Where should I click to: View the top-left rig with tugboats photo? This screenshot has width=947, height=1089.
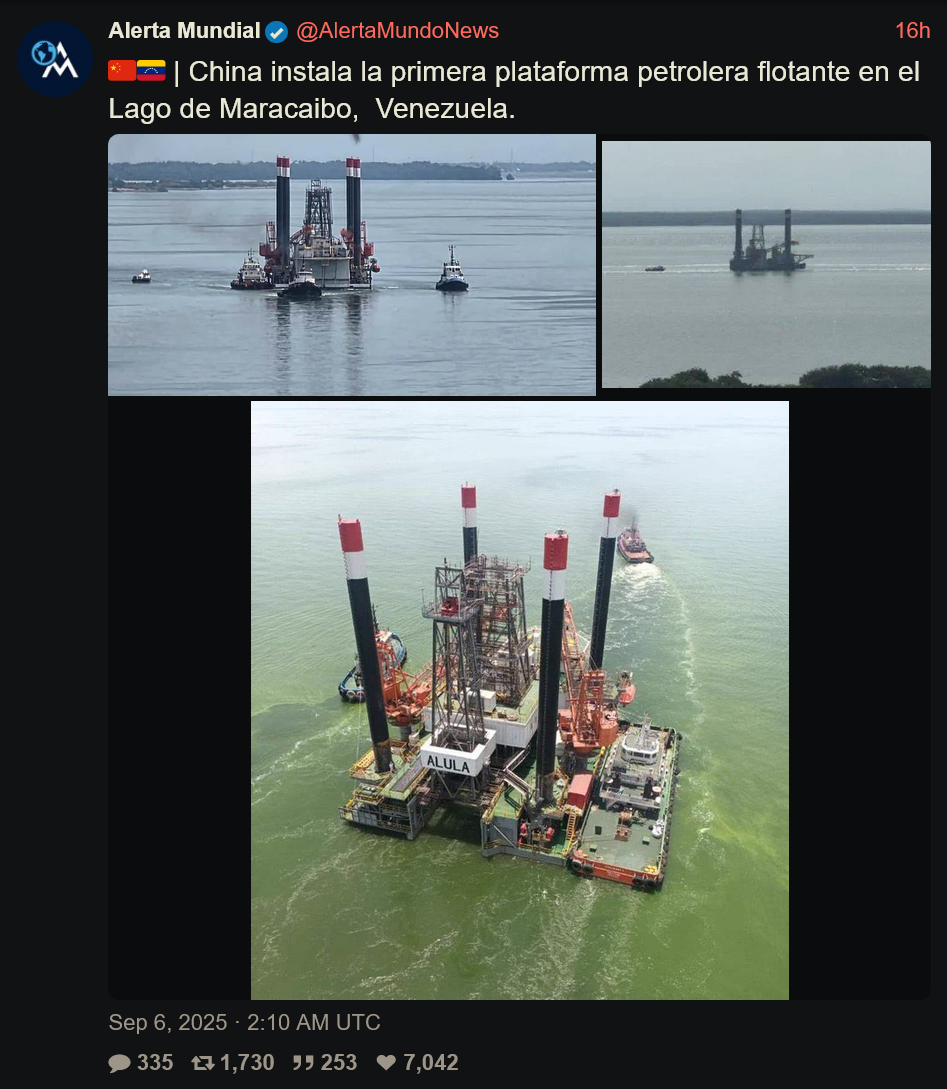pos(351,265)
